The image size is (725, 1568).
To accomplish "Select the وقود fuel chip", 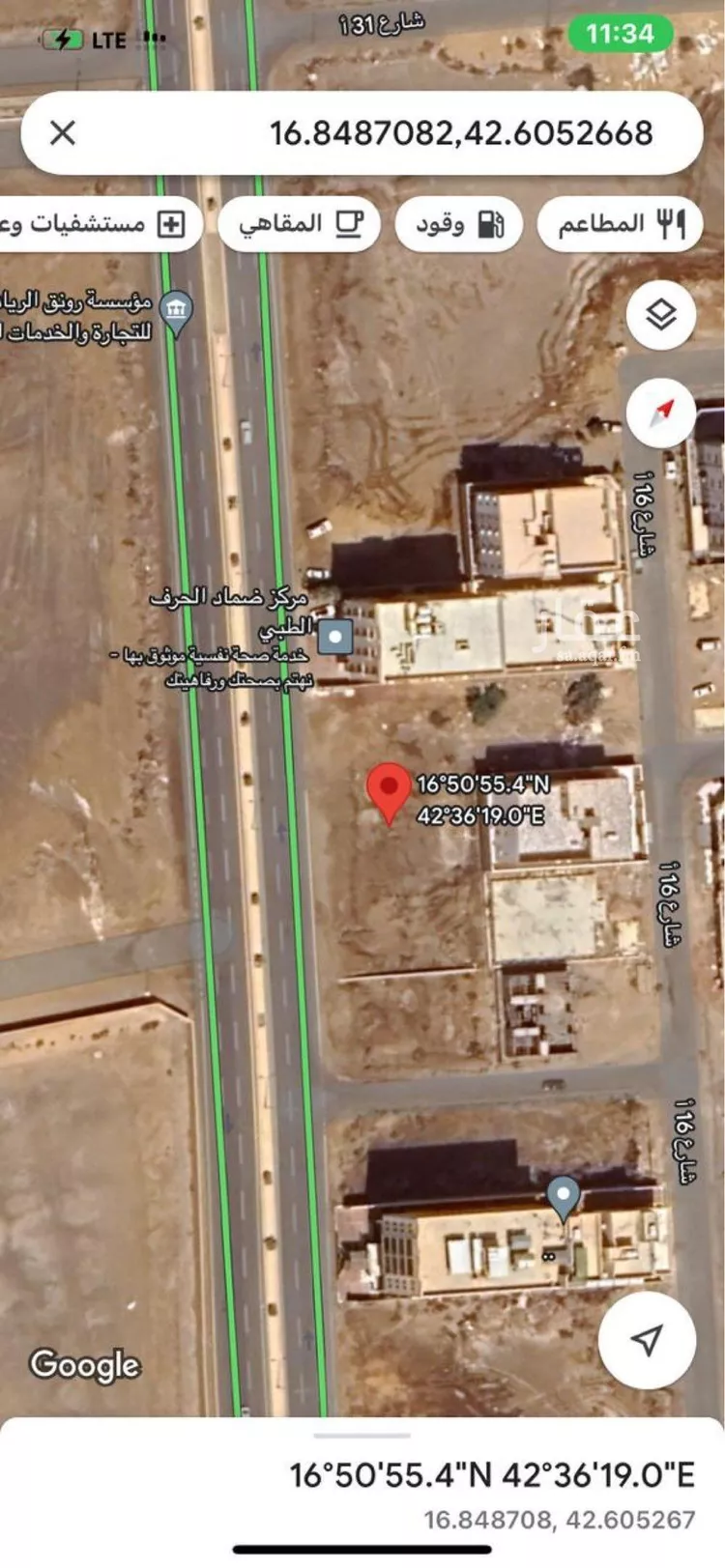I will pos(458,224).
